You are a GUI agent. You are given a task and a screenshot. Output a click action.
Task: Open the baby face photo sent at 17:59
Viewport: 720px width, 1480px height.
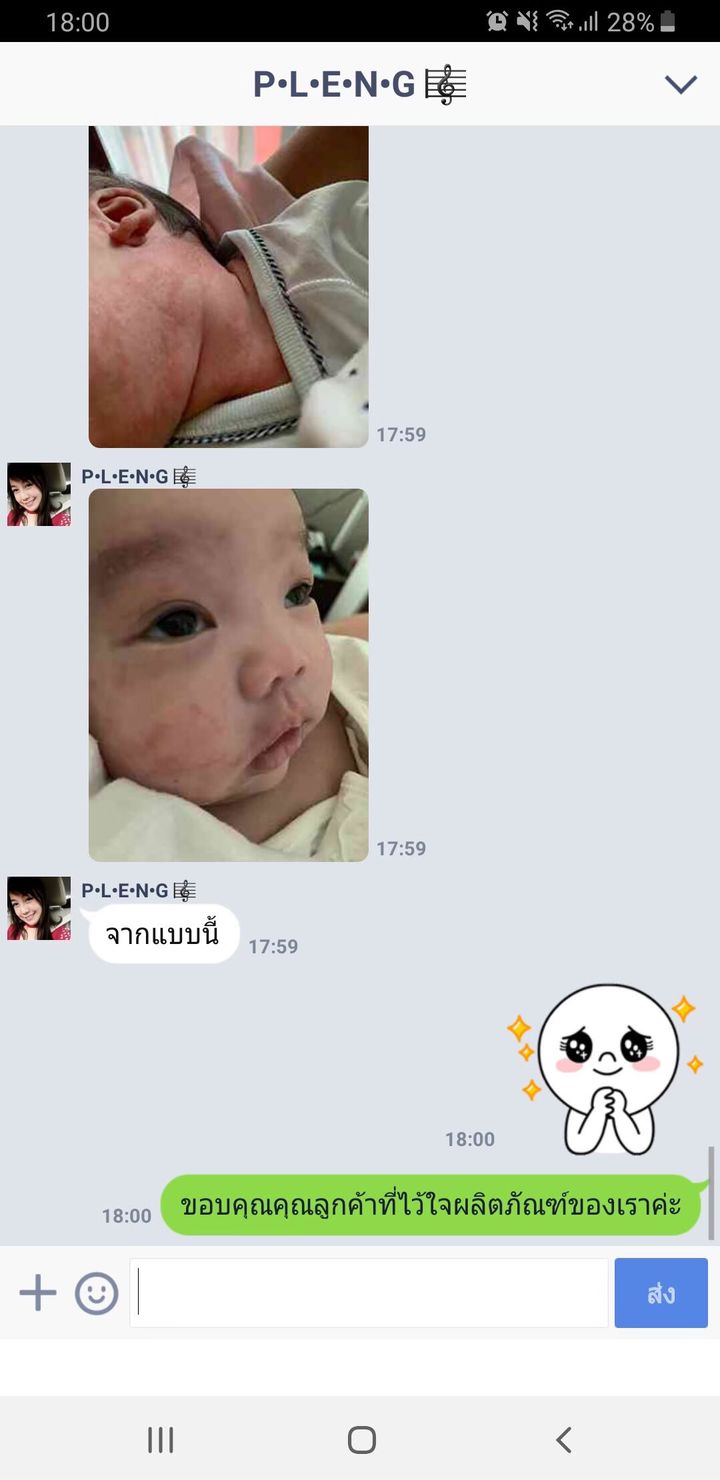point(228,675)
